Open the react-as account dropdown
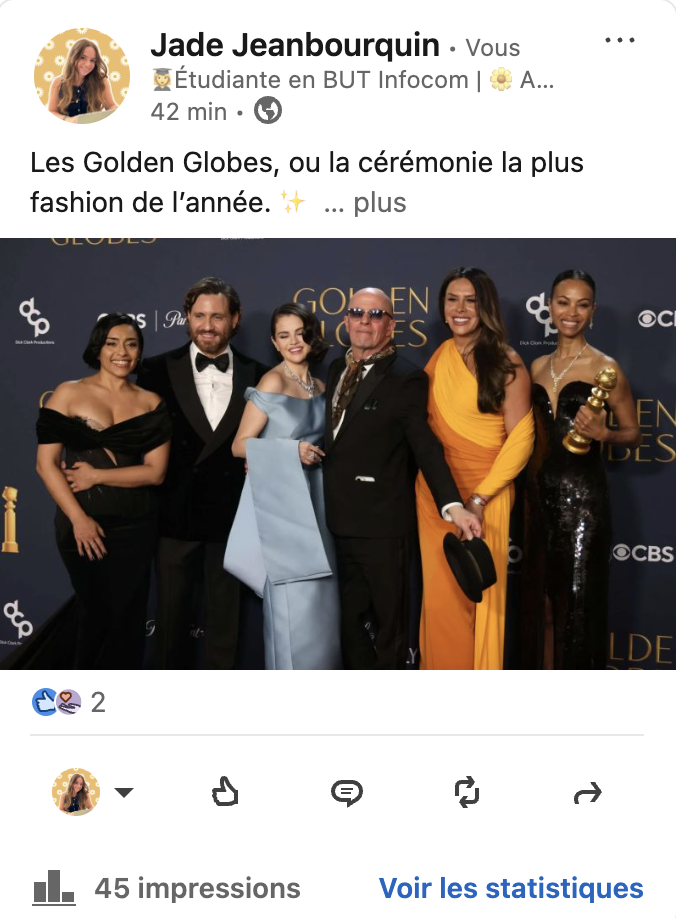The height and width of the screenshot is (918, 676). pos(123,793)
